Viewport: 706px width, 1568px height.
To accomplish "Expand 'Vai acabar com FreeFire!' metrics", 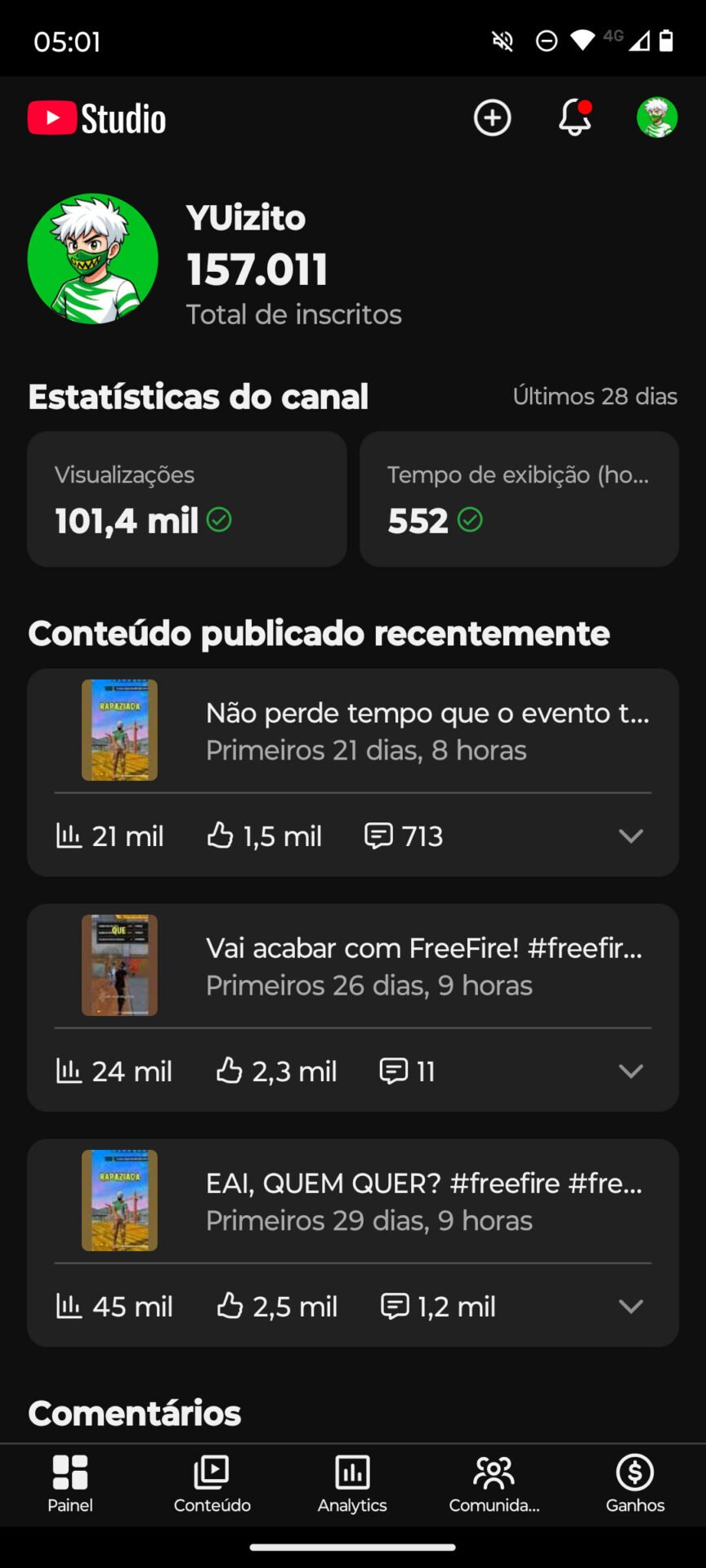I will [x=630, y=1071].
